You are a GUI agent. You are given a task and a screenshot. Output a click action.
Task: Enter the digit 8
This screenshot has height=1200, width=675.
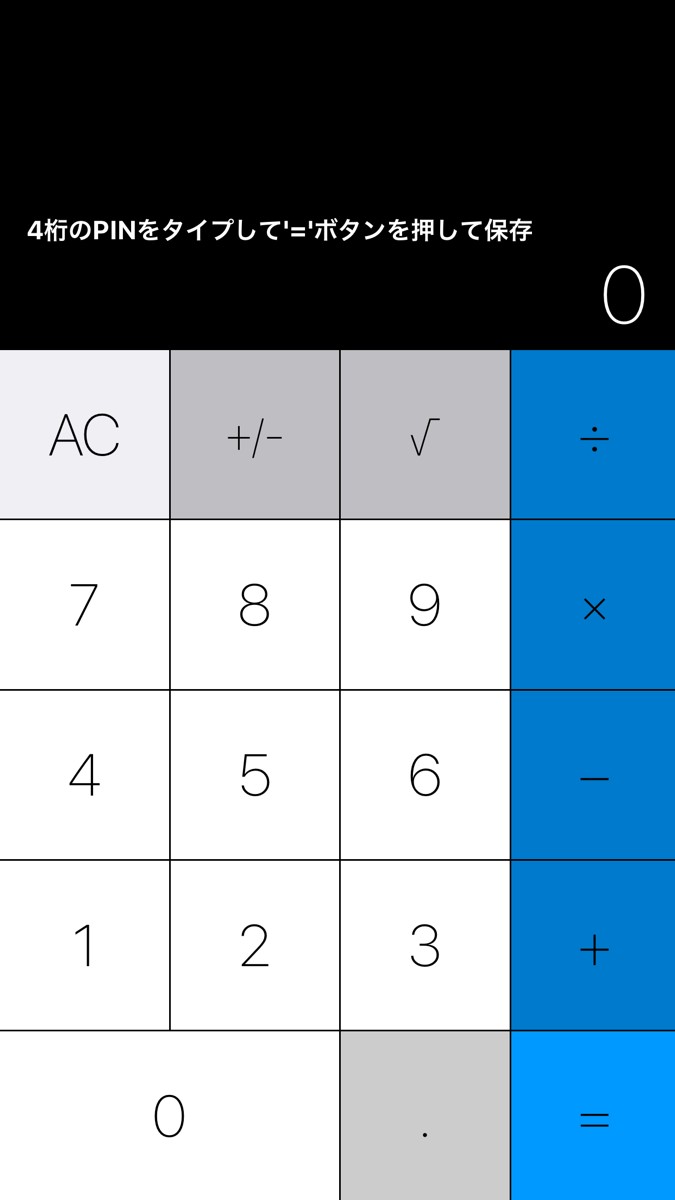tap(255, 605)
